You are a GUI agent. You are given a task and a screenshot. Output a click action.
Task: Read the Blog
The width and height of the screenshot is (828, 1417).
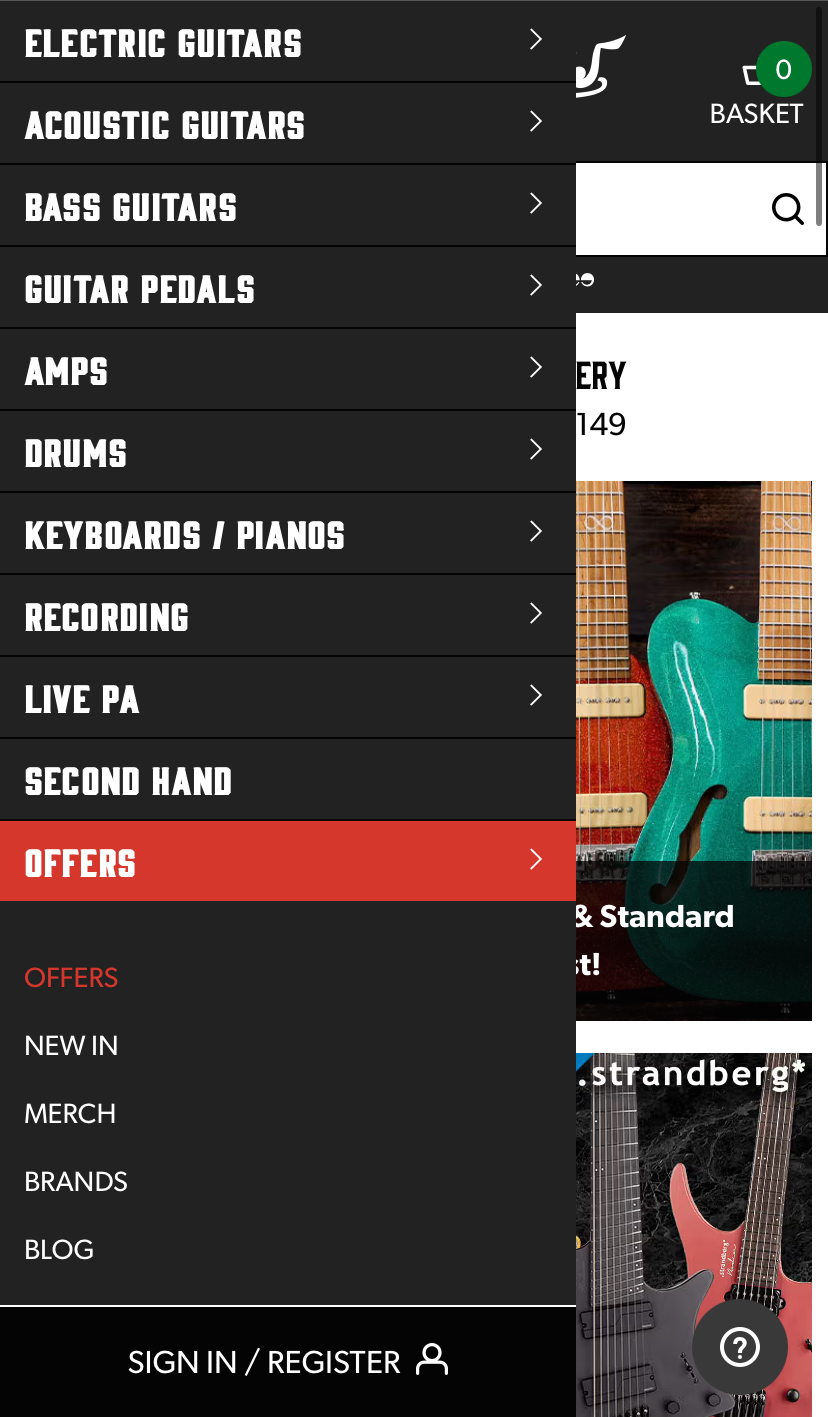coord(59,1249)
